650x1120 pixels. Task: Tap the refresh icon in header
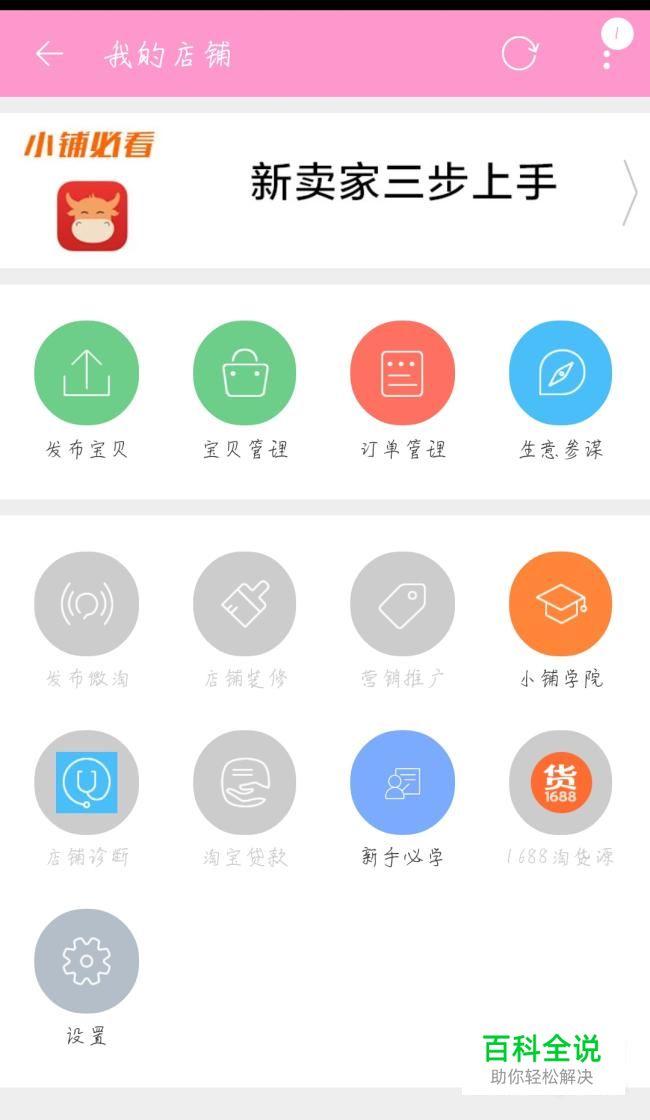click(x=519, y=54)
